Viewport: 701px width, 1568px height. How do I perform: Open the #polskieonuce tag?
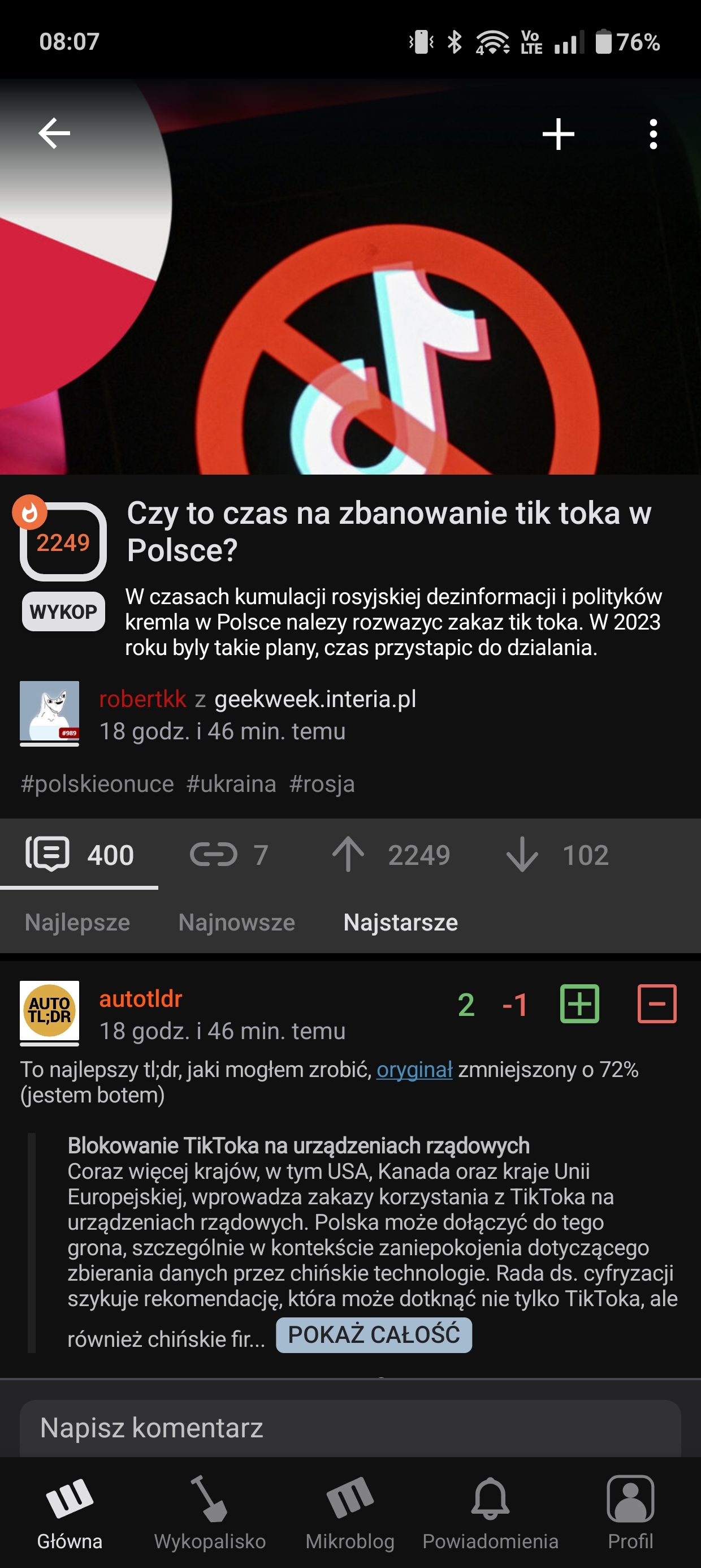[x=97, y=783]
